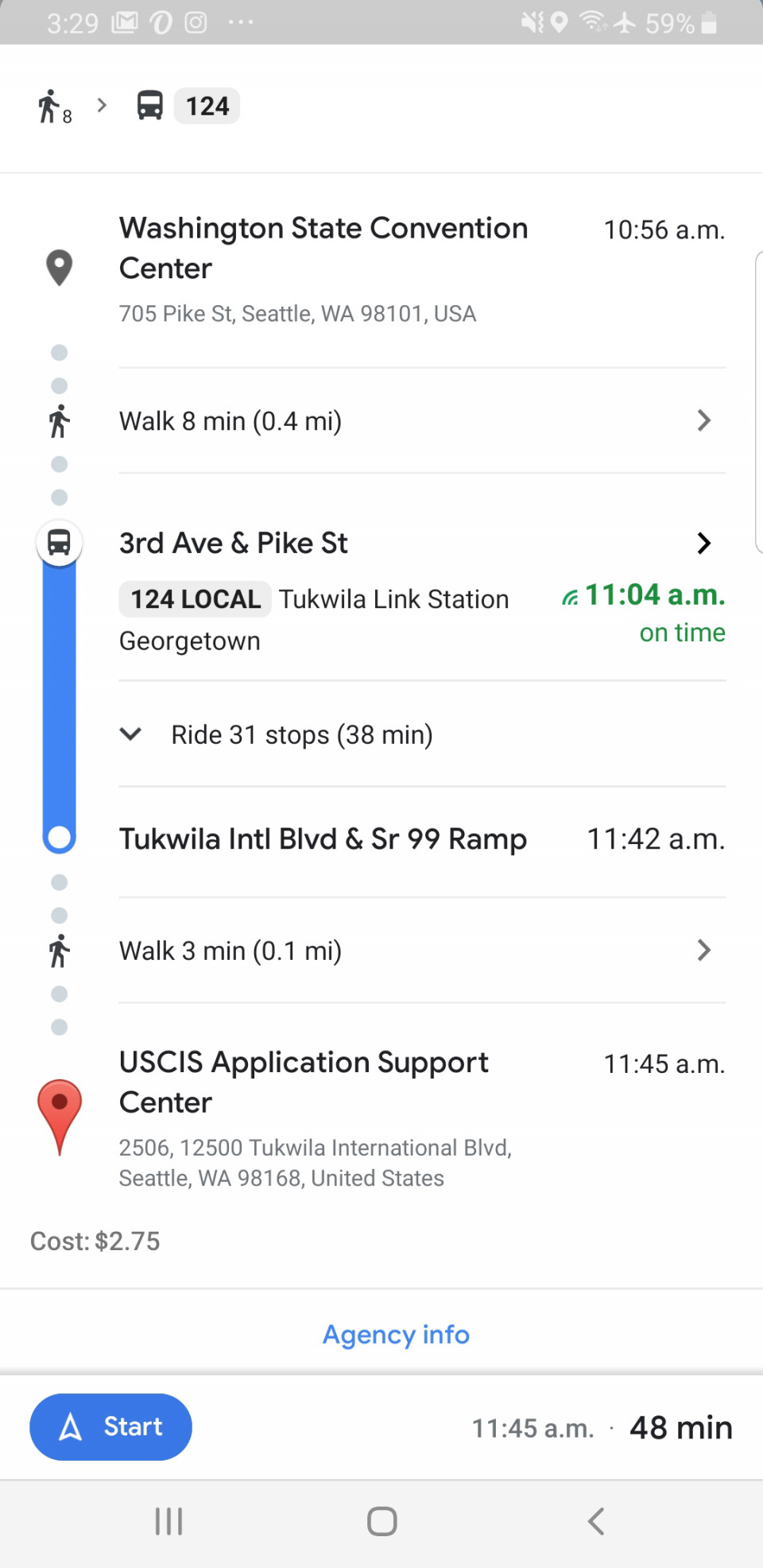The width and height of the screenshot is (763, 1568).
Task: Go back with the system back button
Action: tap(596, 1522)
